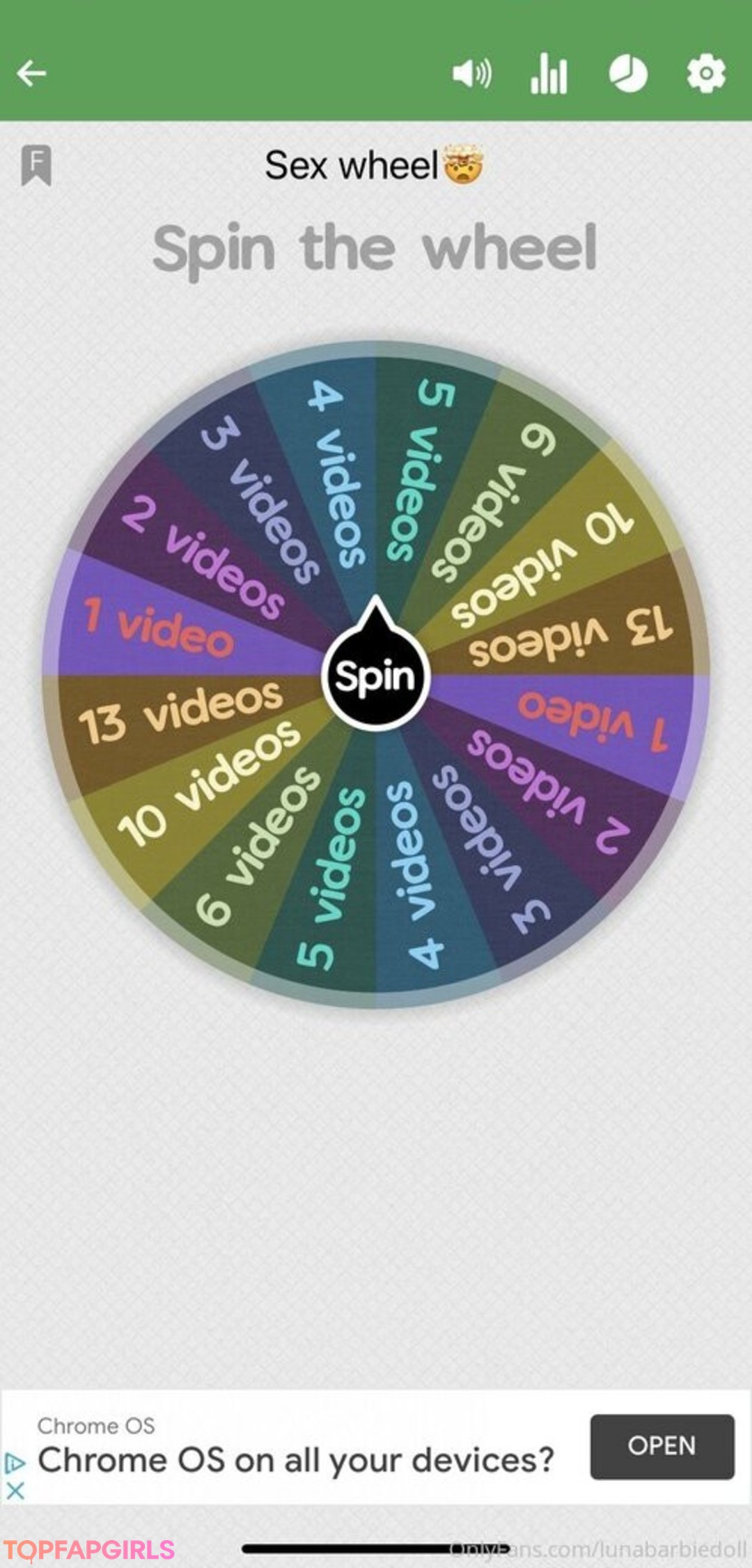The width and height of the screenshot is (752, 1568).
Task: Close the Chrome OS ad banner
Action: (x=15, y=1491)
